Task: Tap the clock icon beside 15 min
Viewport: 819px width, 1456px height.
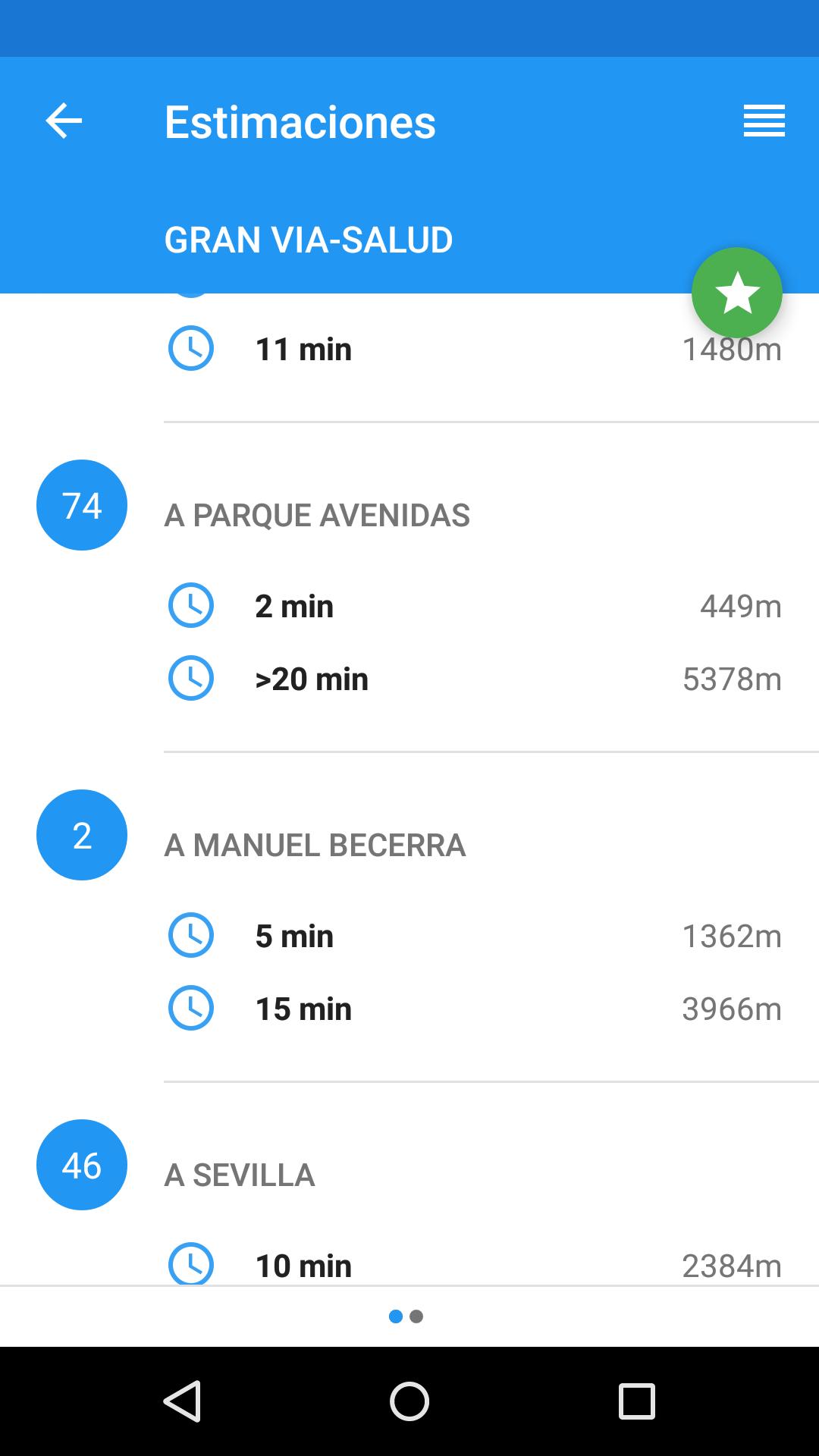Action: coord(191,1008)
